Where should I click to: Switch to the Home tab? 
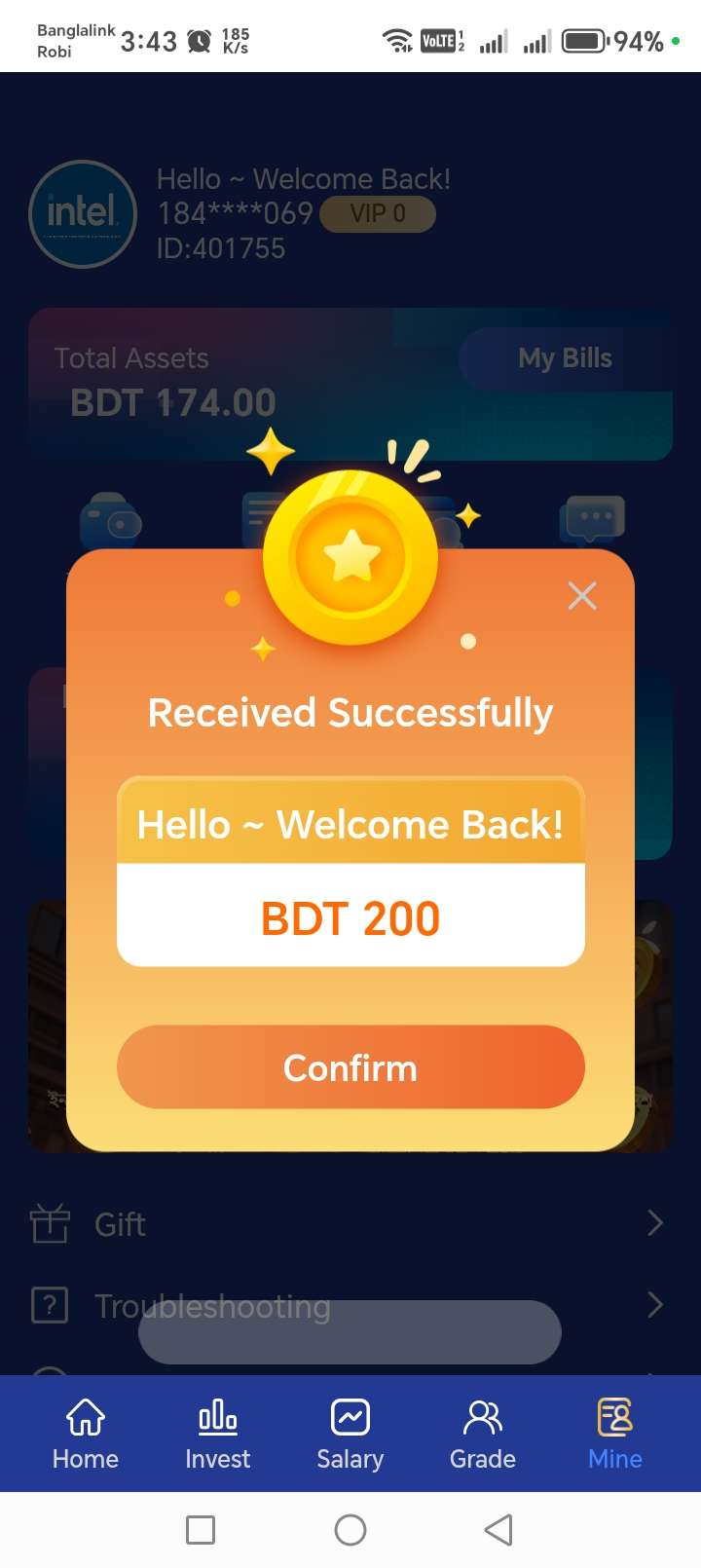coord(86,1433)
